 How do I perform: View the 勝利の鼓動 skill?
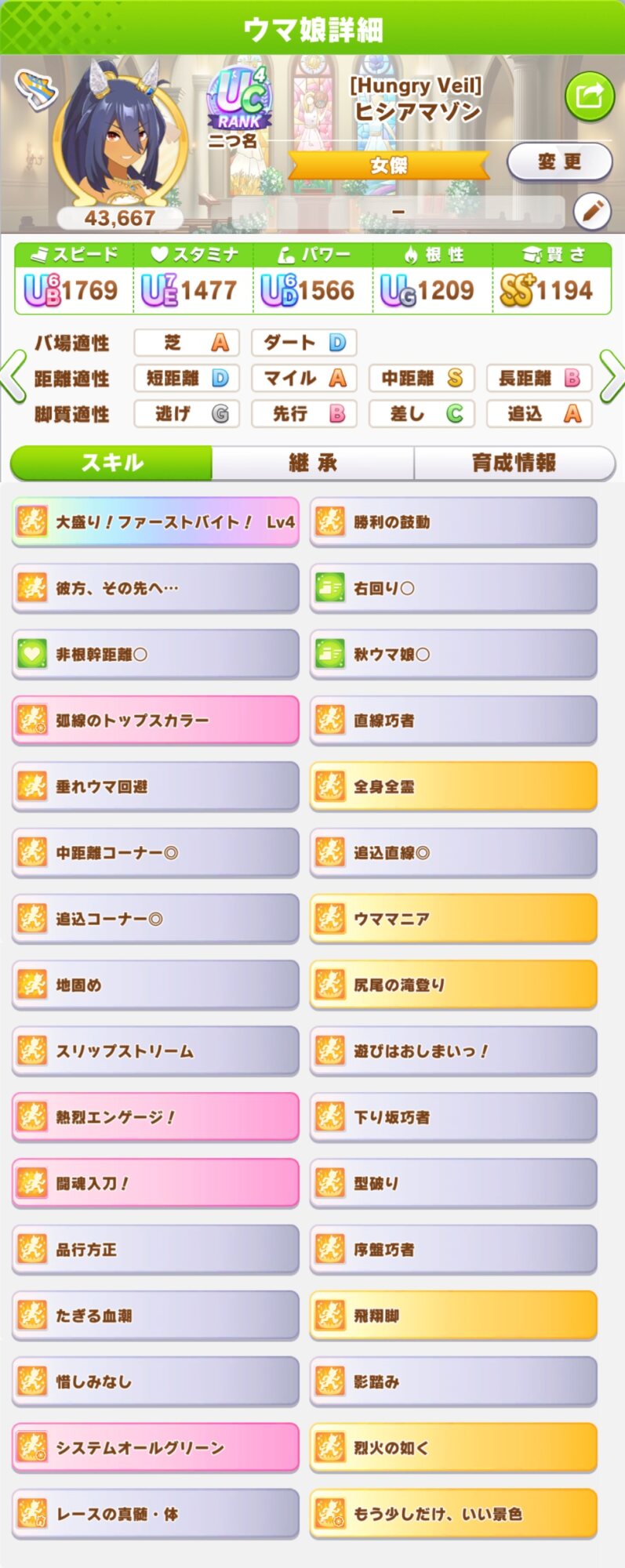click(453, 522)
